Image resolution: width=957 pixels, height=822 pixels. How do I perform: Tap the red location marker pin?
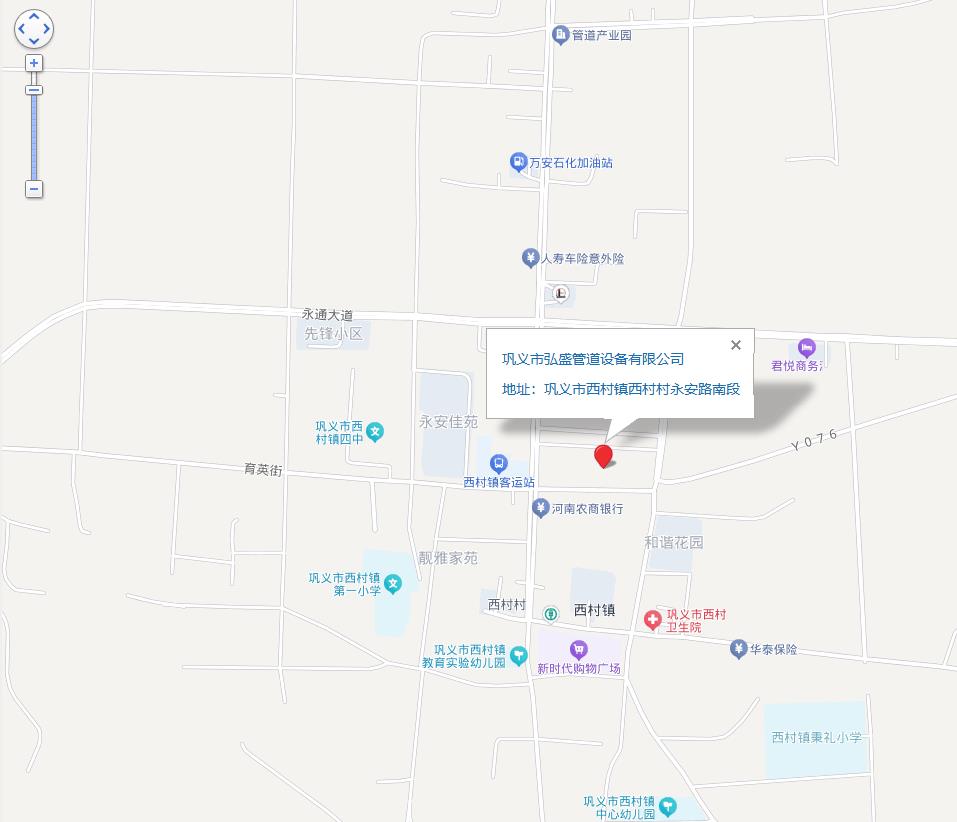(x=603, y=456)
